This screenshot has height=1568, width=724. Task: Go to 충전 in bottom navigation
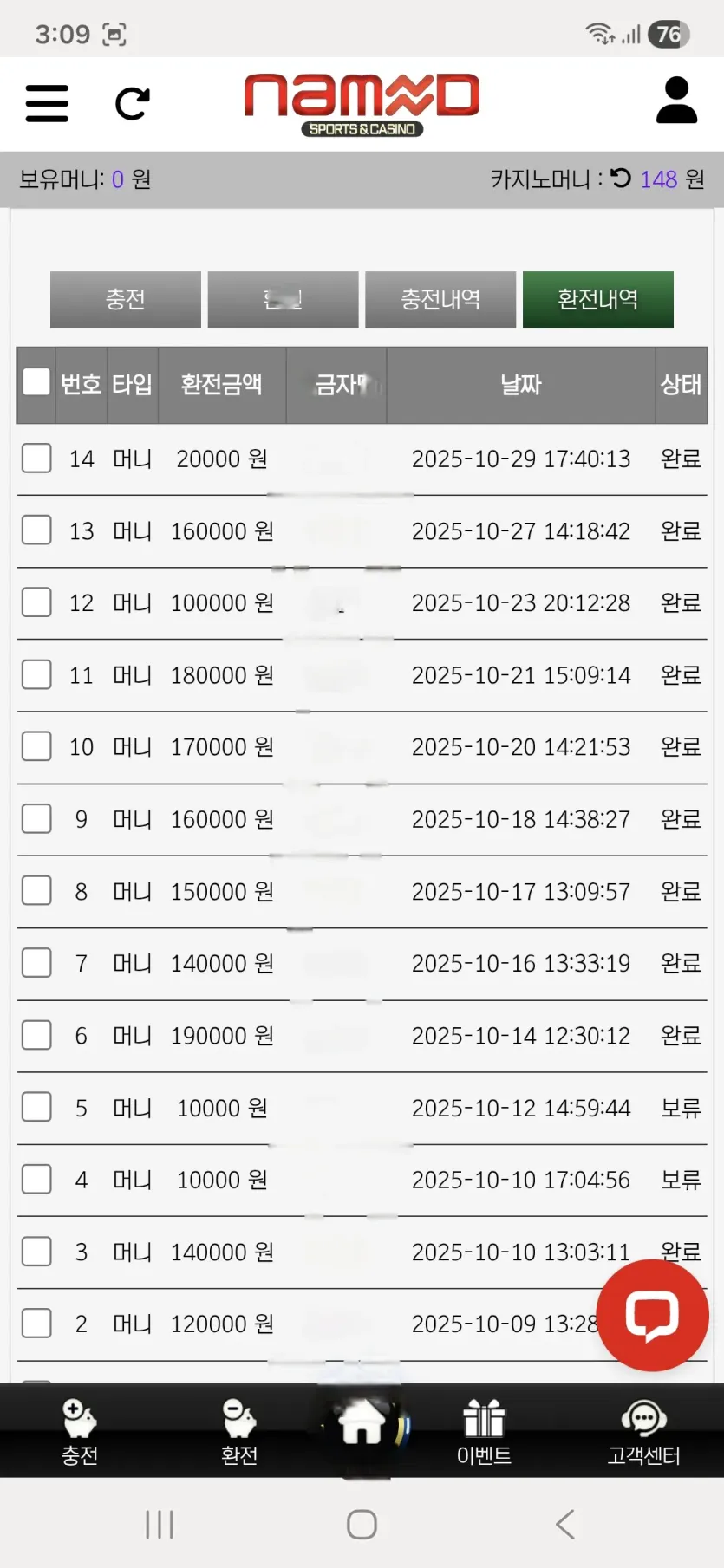coord(80,1432)
